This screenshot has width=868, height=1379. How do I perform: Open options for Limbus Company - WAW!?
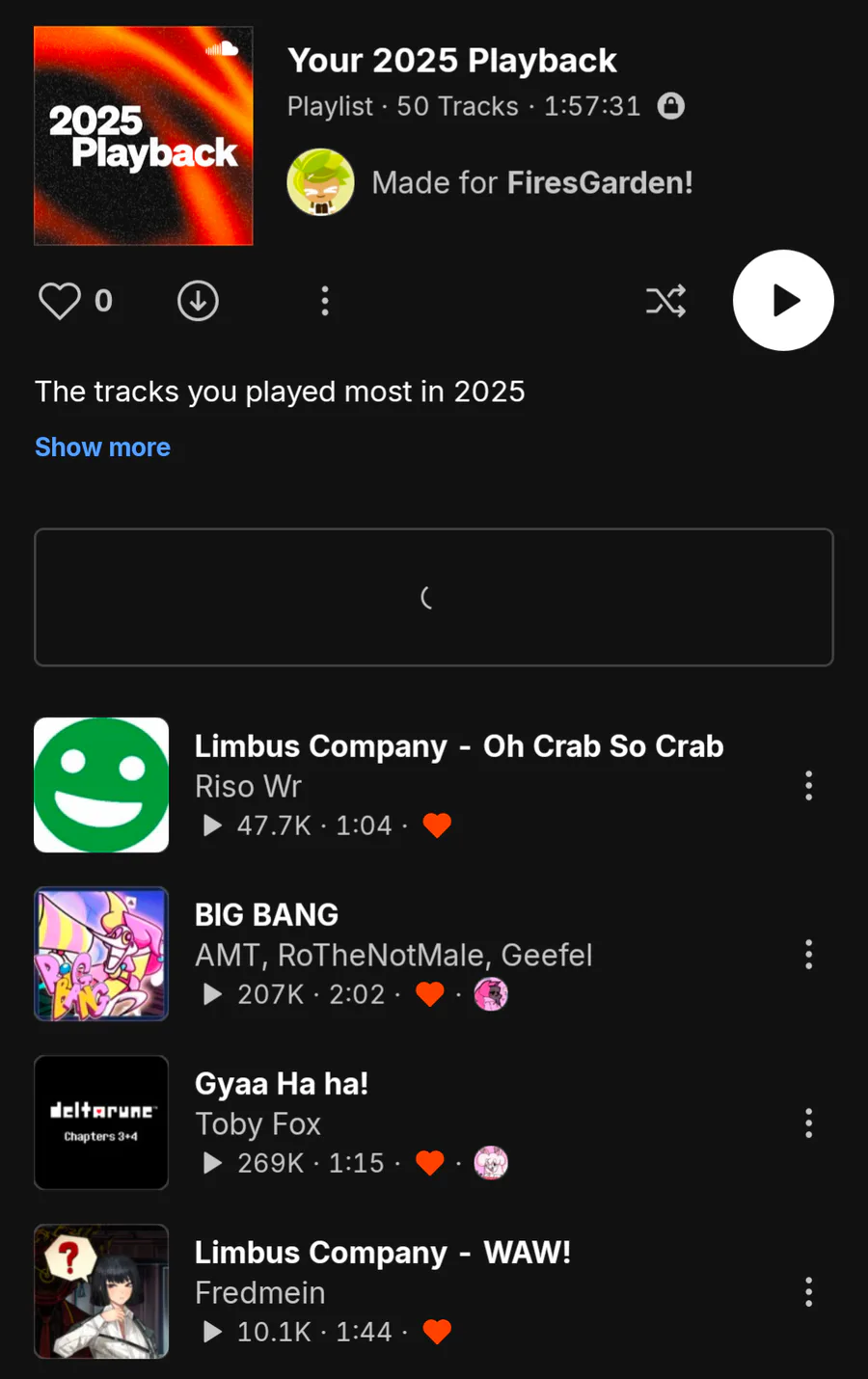tap(808, 1292)
